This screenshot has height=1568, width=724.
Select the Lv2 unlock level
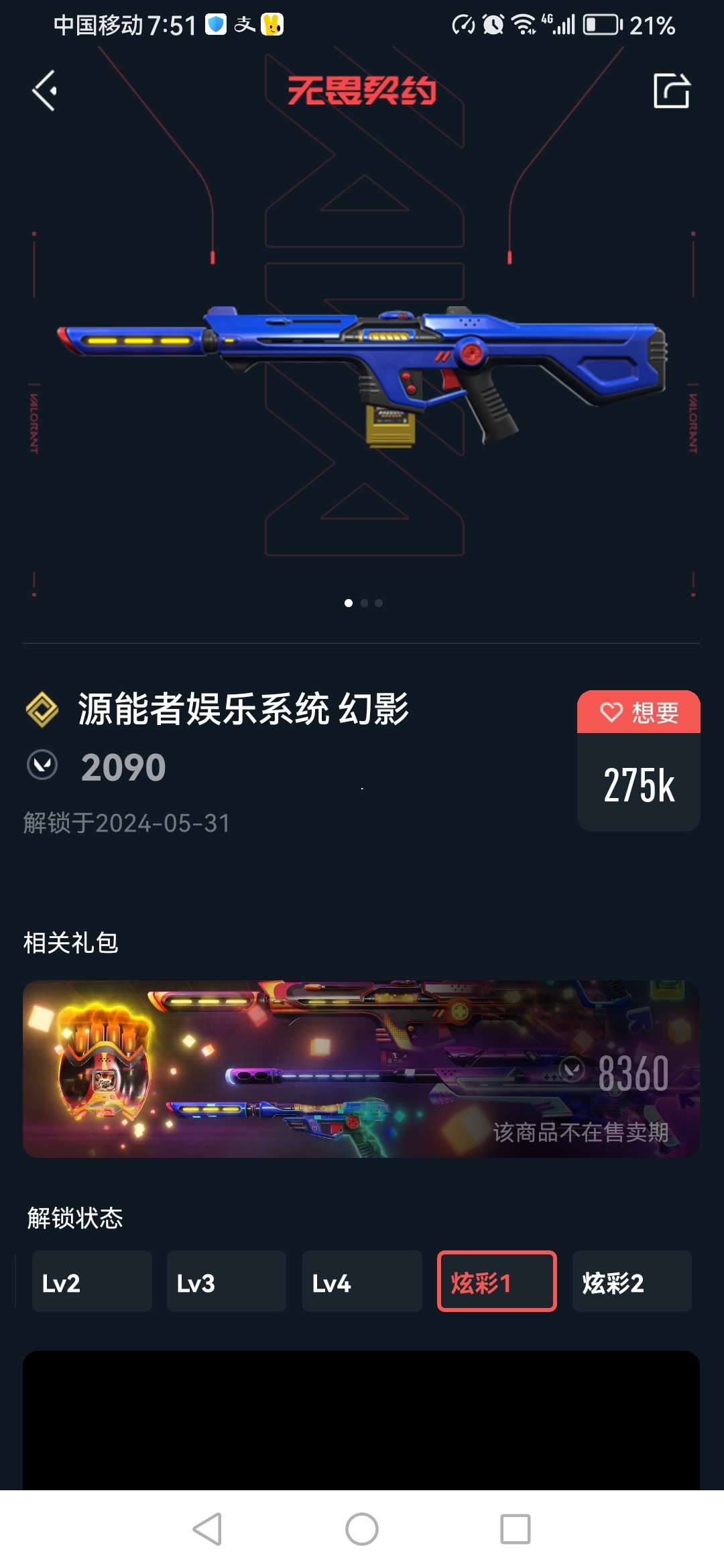coord(92,1281)
